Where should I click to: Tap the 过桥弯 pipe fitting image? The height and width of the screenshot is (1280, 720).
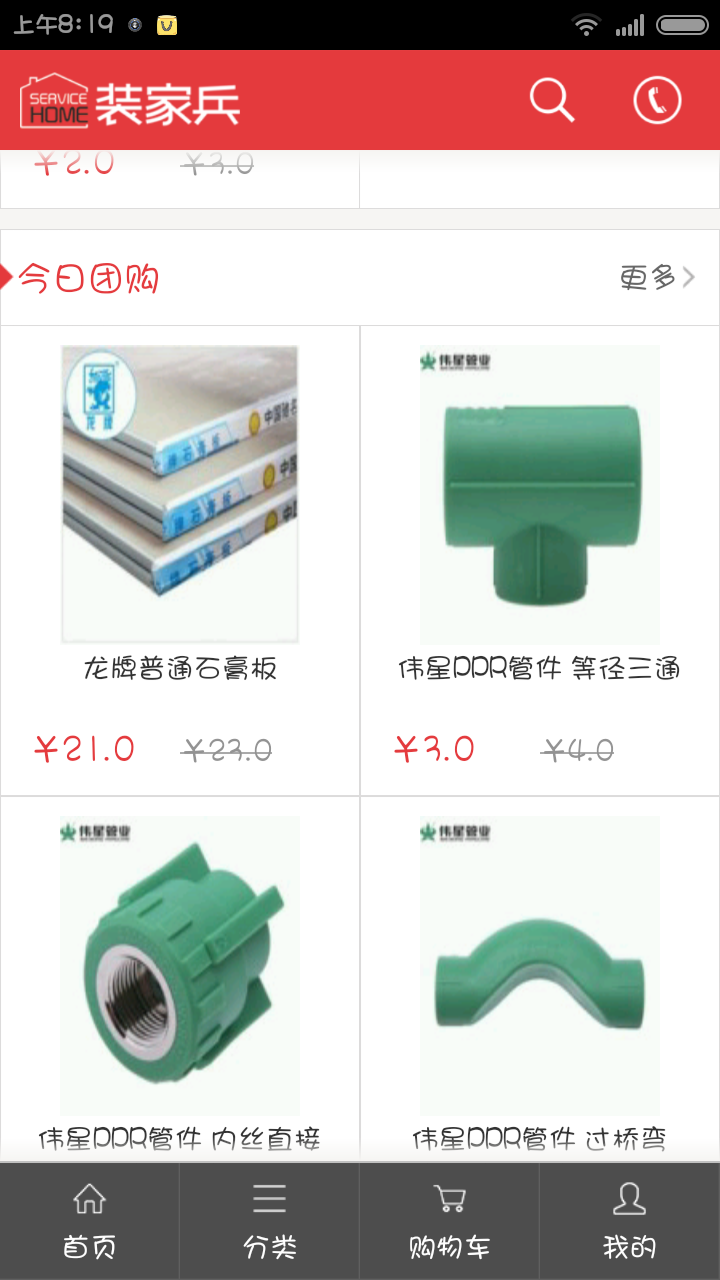540,965
